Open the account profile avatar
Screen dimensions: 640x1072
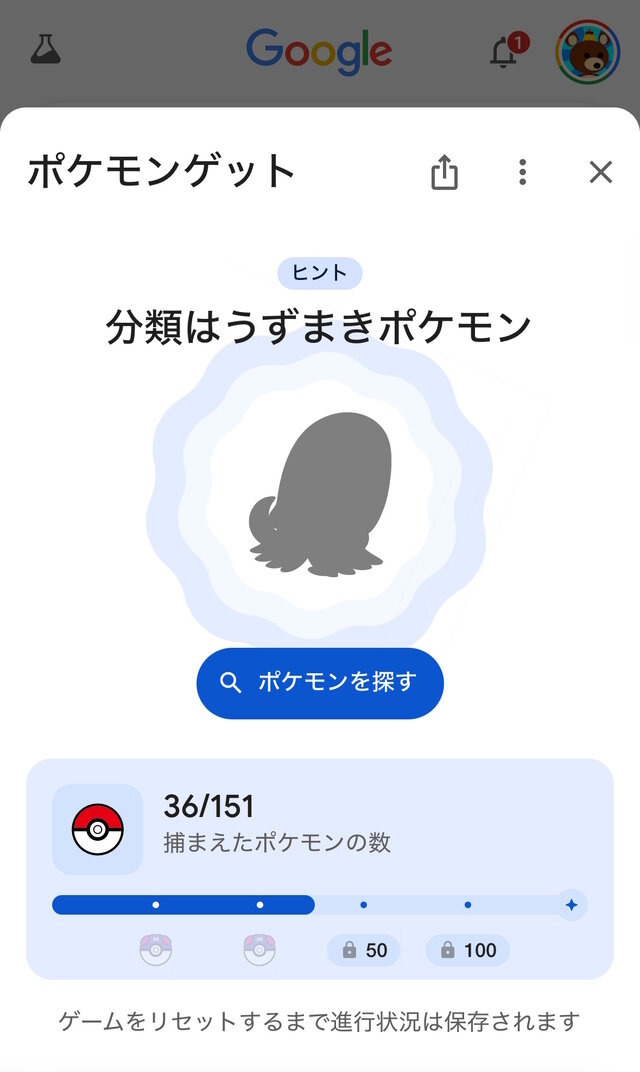click(587, 52)
